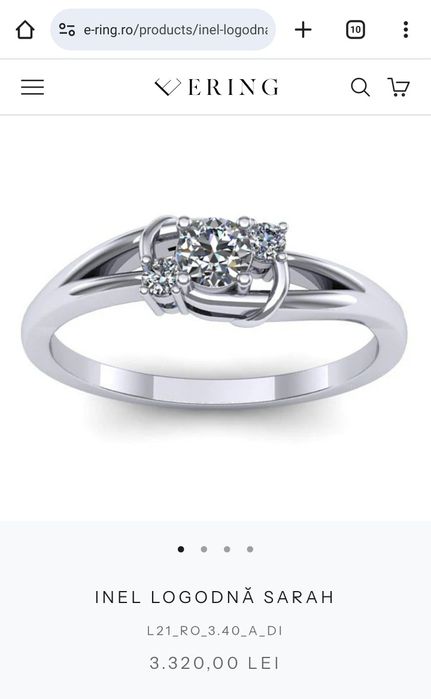Open the hamburger navigation menu
431x699 pixels.
coord(33,87)
